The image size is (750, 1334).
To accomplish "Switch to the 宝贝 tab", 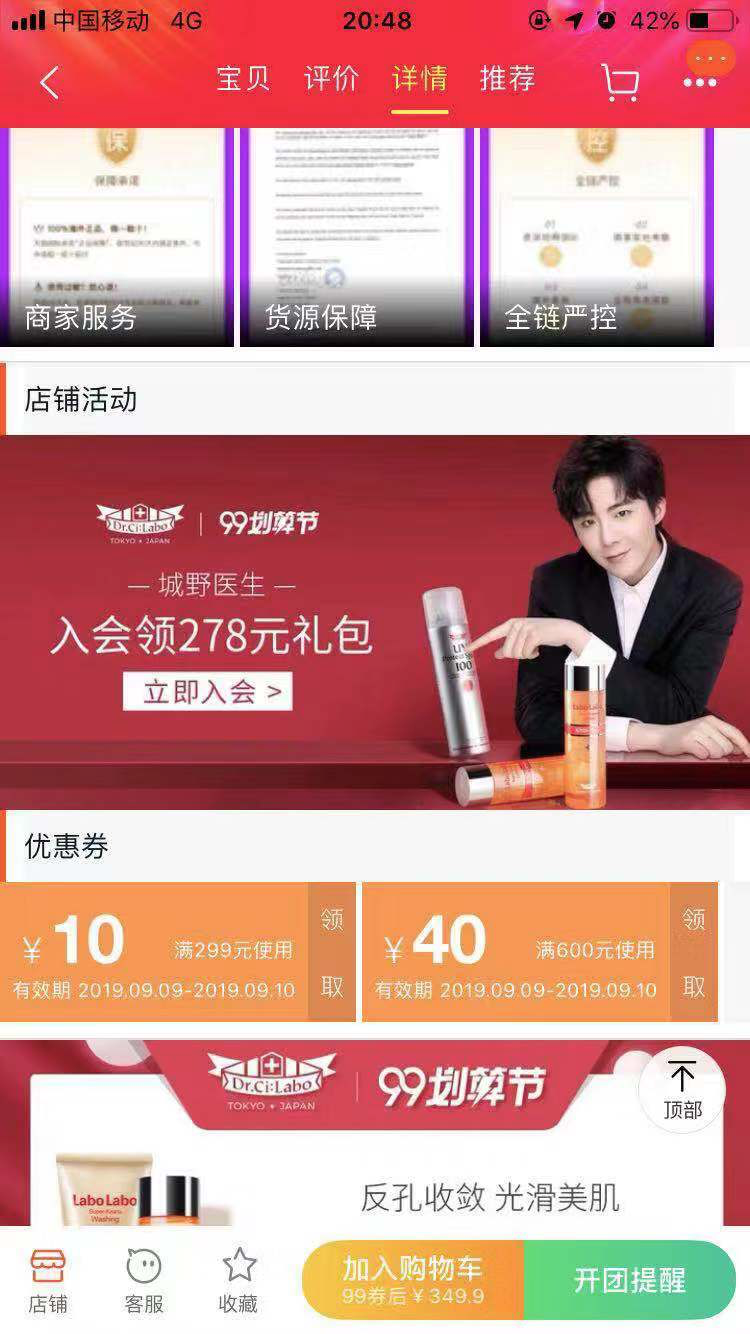I will [x=243, y=79].
